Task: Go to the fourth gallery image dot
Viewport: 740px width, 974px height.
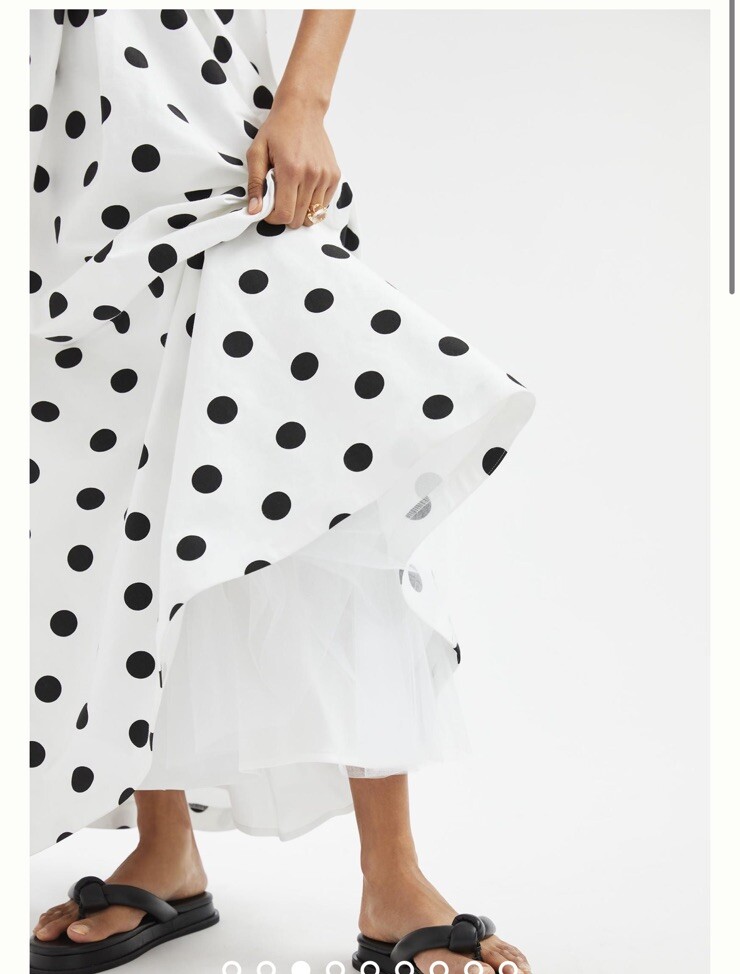Action: 335,968
